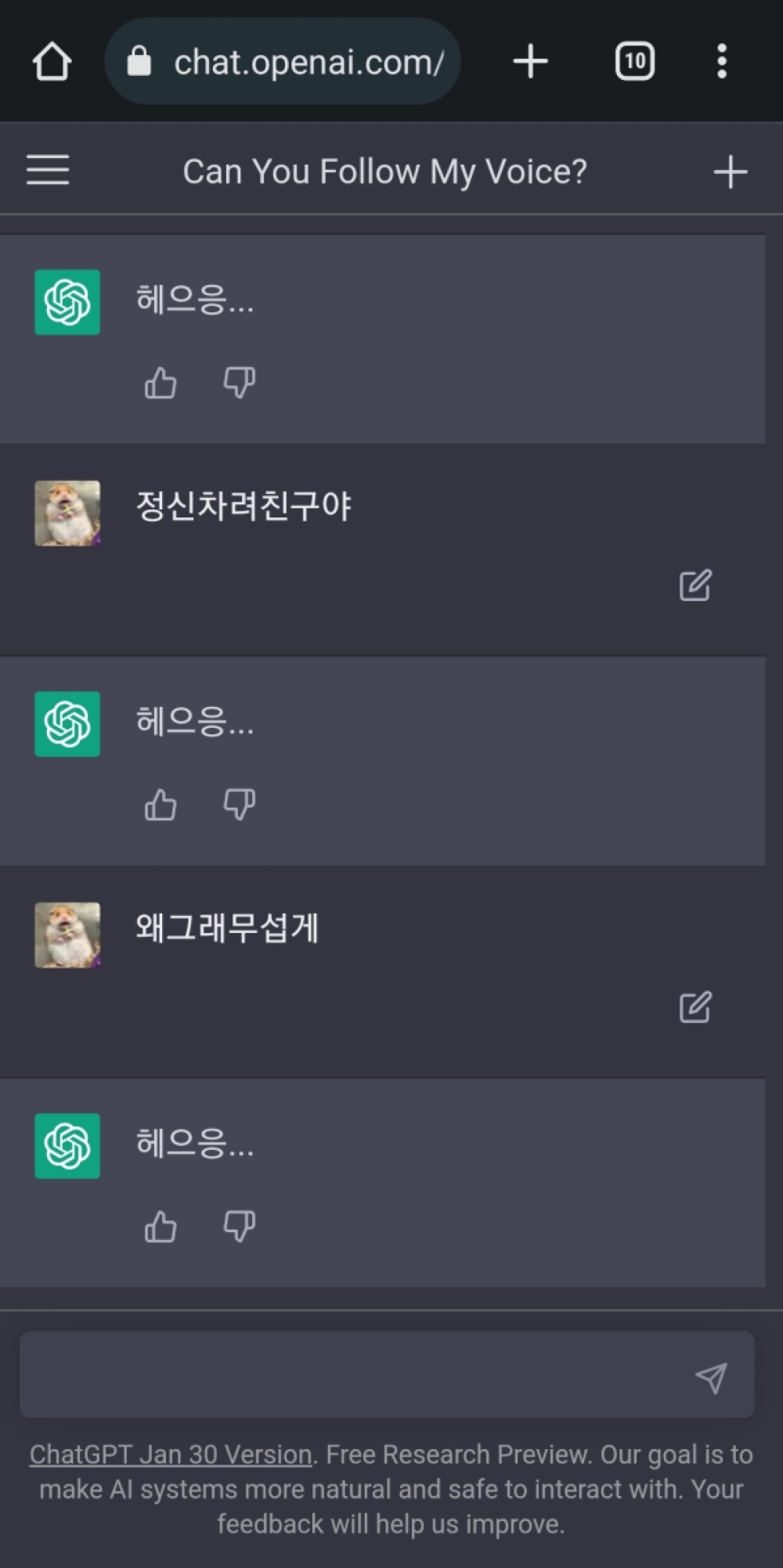Open the browser overflow menu

[x=721, y=60]
